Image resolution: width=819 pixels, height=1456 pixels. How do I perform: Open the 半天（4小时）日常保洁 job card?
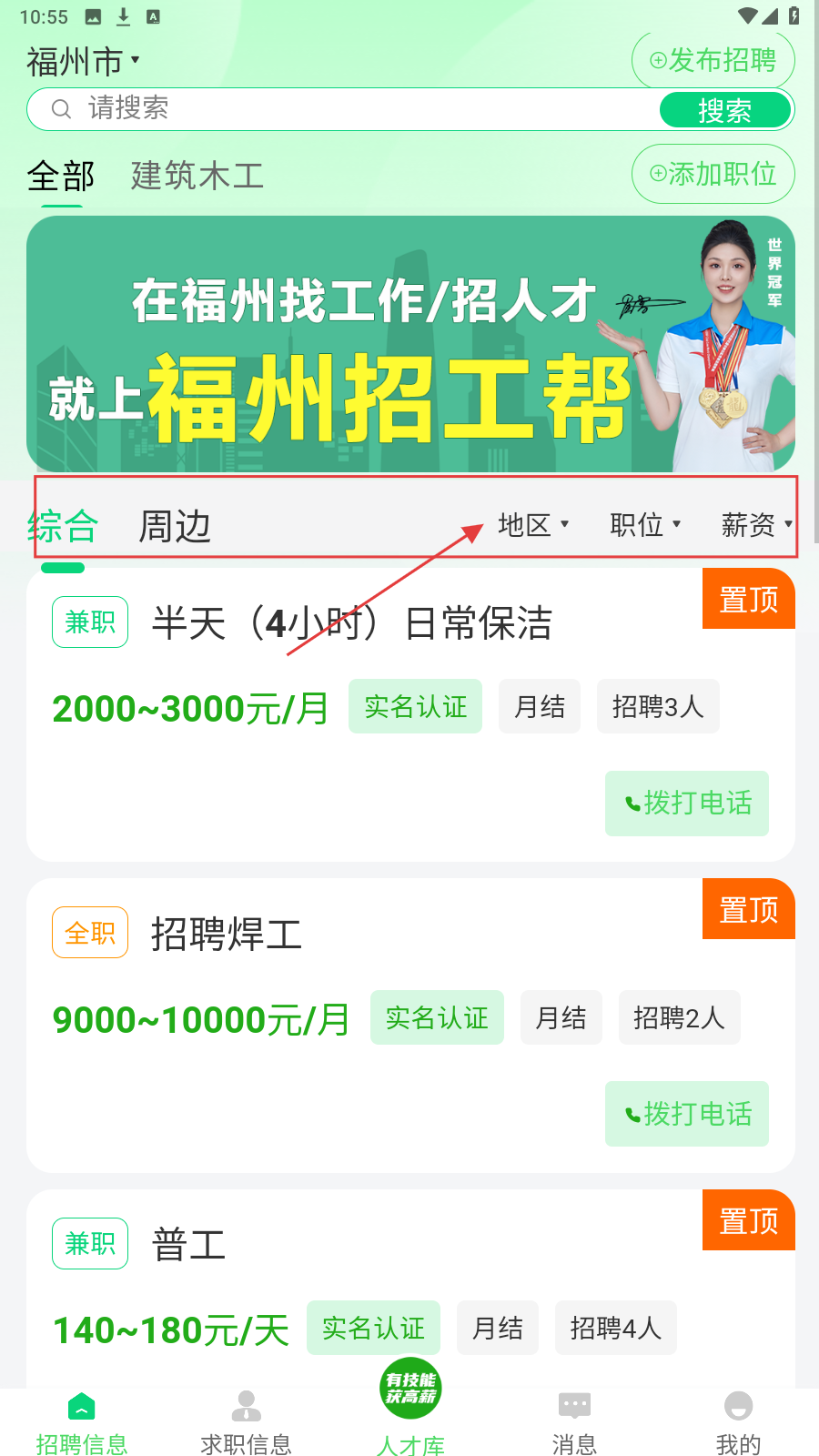point(352,624)
